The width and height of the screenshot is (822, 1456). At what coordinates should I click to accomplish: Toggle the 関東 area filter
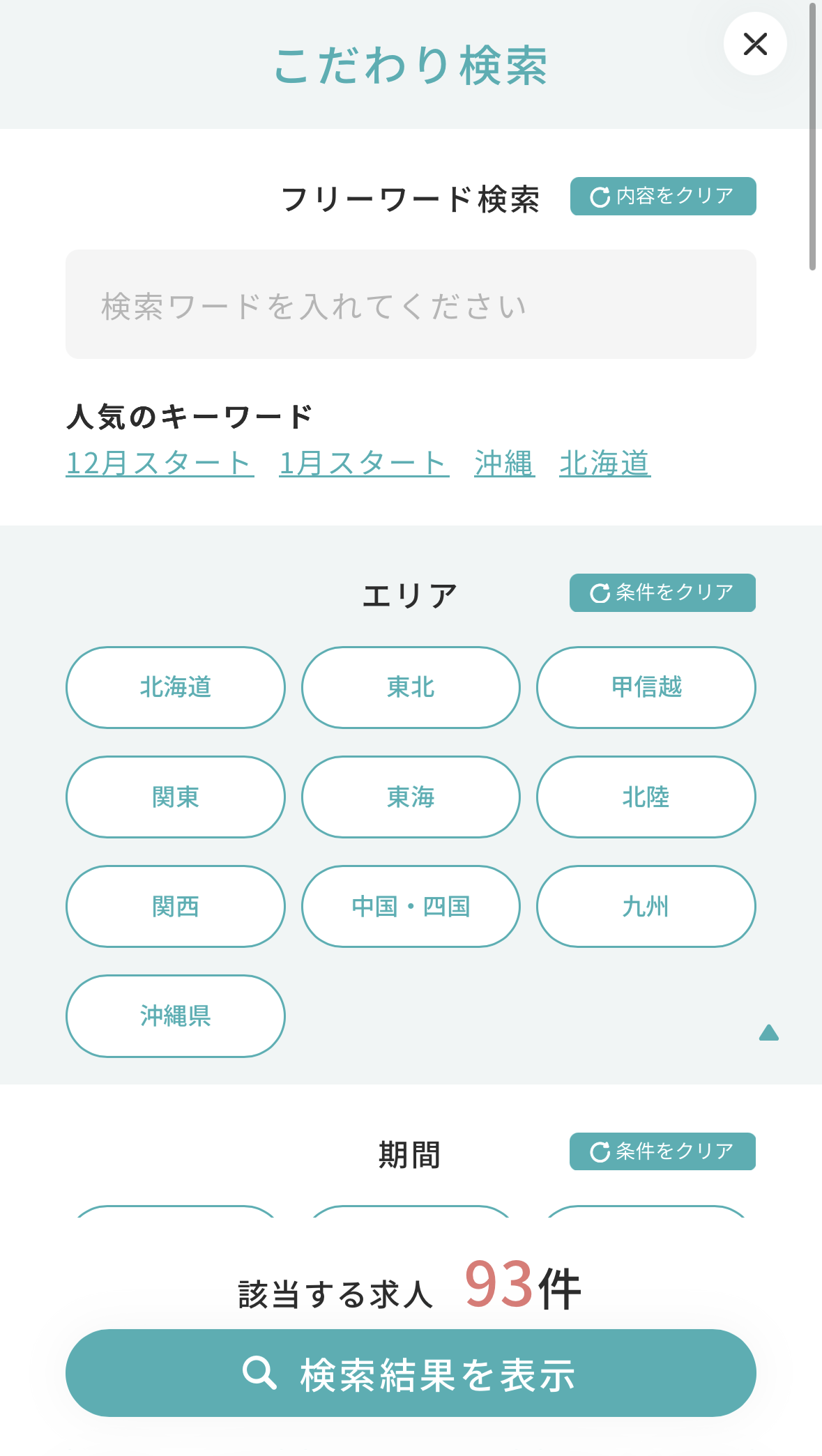click(x=175, y=797)
